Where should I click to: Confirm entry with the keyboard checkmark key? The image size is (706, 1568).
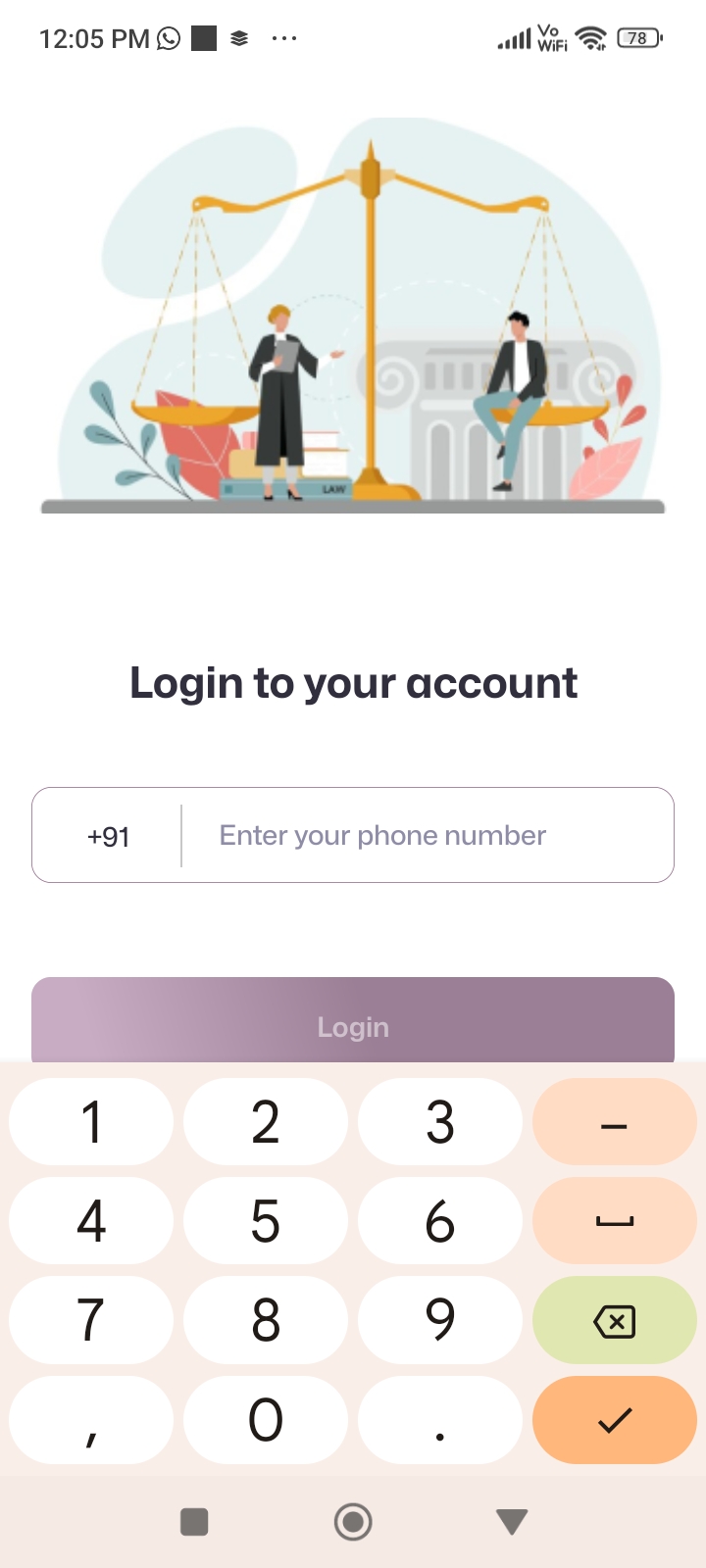[x=614, y=1420]
